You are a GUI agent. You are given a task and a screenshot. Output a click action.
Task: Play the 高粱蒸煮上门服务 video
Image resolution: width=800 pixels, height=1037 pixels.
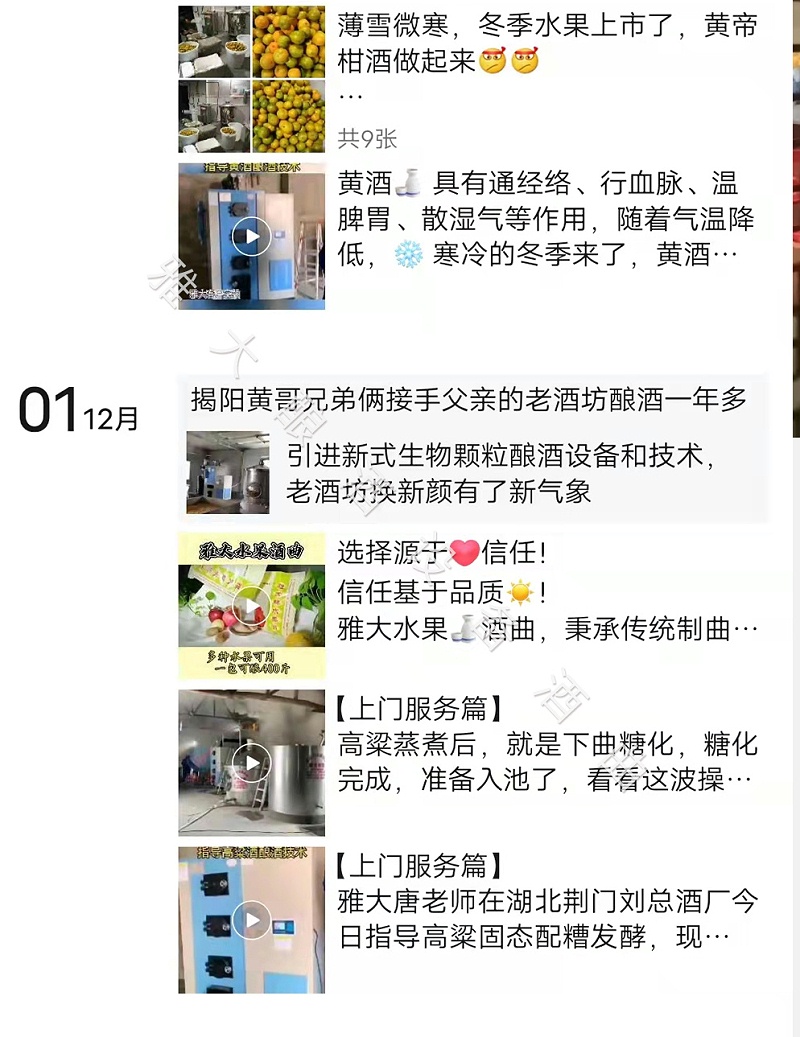250,762
